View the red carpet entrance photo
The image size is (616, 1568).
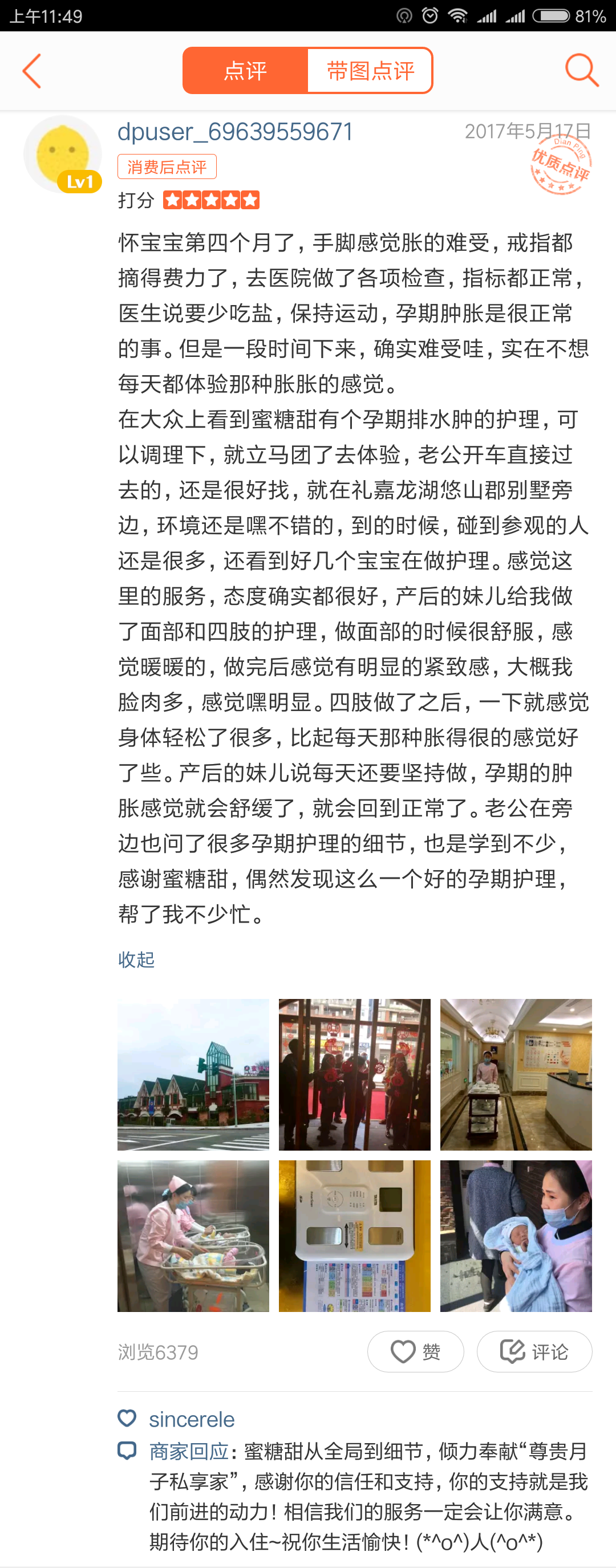pyautogui.click(x=354, y=1074)
